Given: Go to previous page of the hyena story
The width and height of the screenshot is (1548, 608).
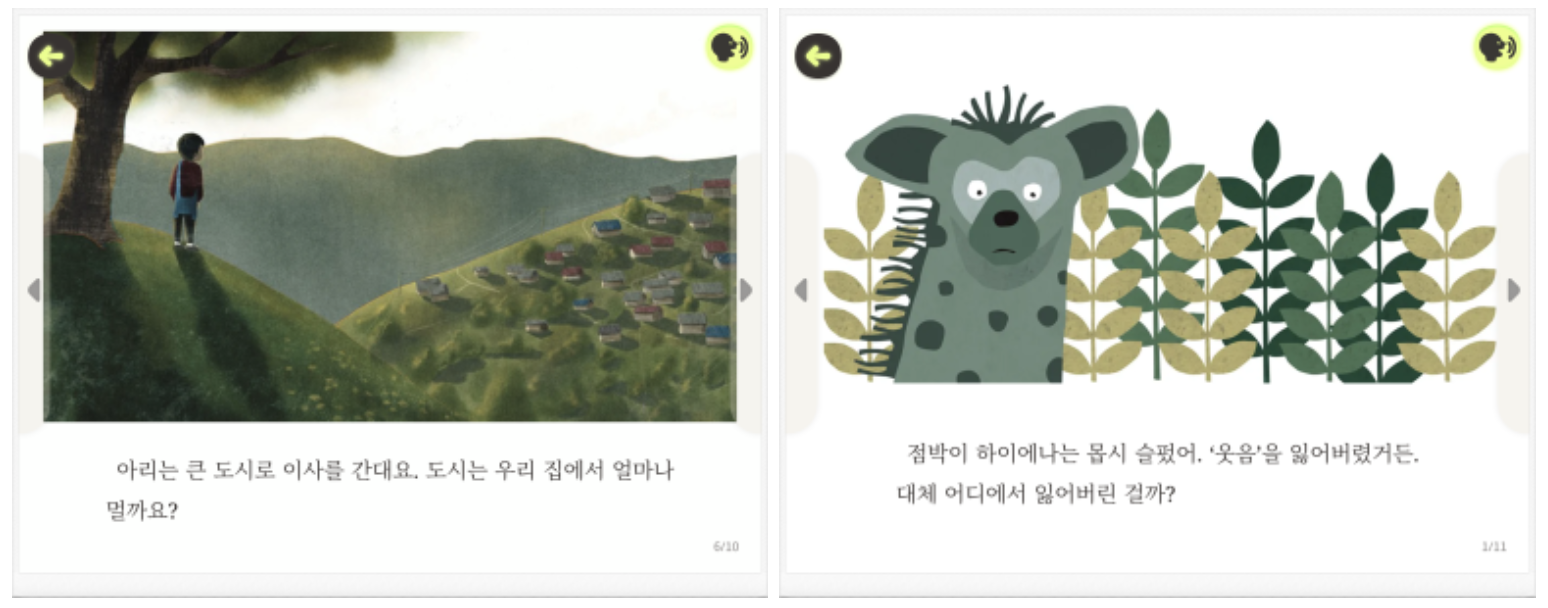Looking at the screenshot, I should [x=801, y=290].
